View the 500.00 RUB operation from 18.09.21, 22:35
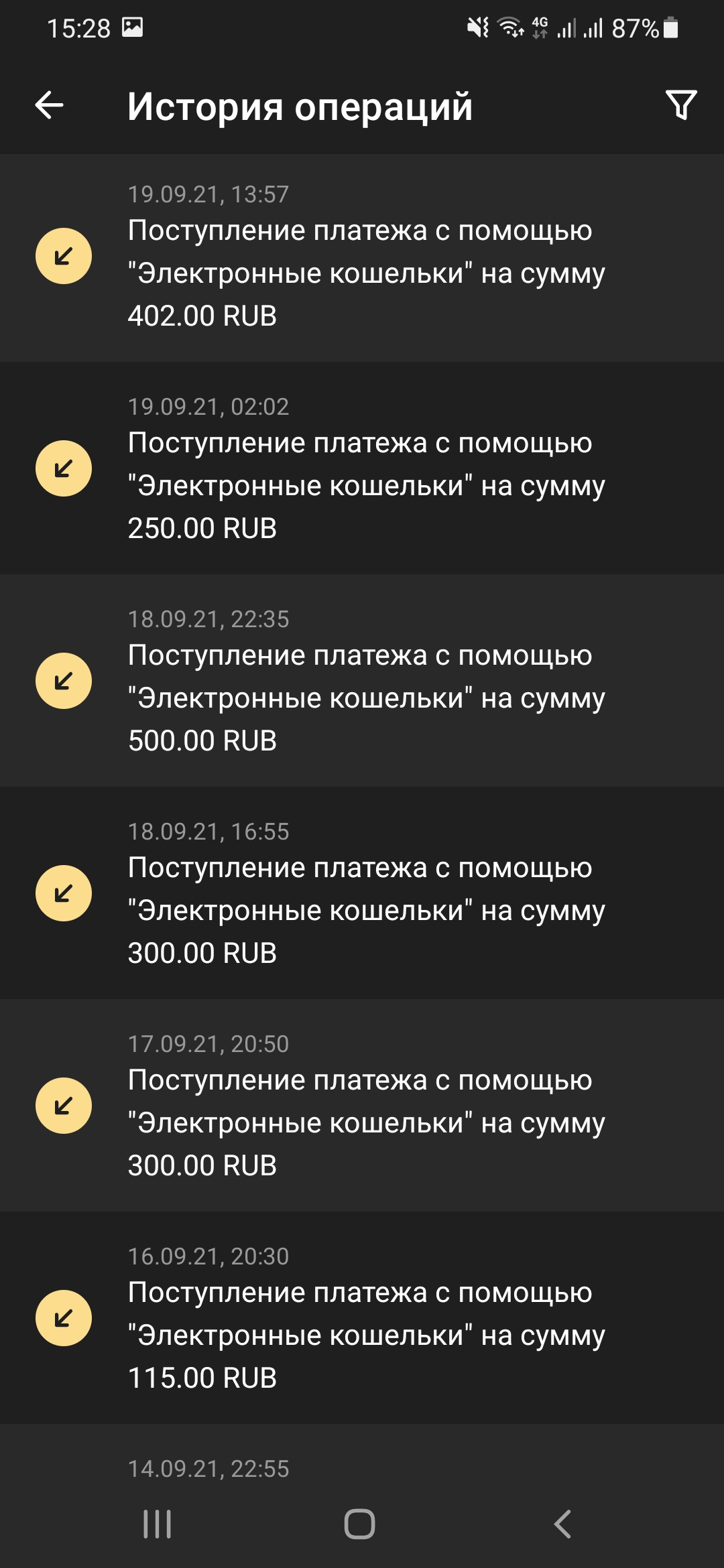The height and width of the screenshot is (1568, 724). coord(362,681)
